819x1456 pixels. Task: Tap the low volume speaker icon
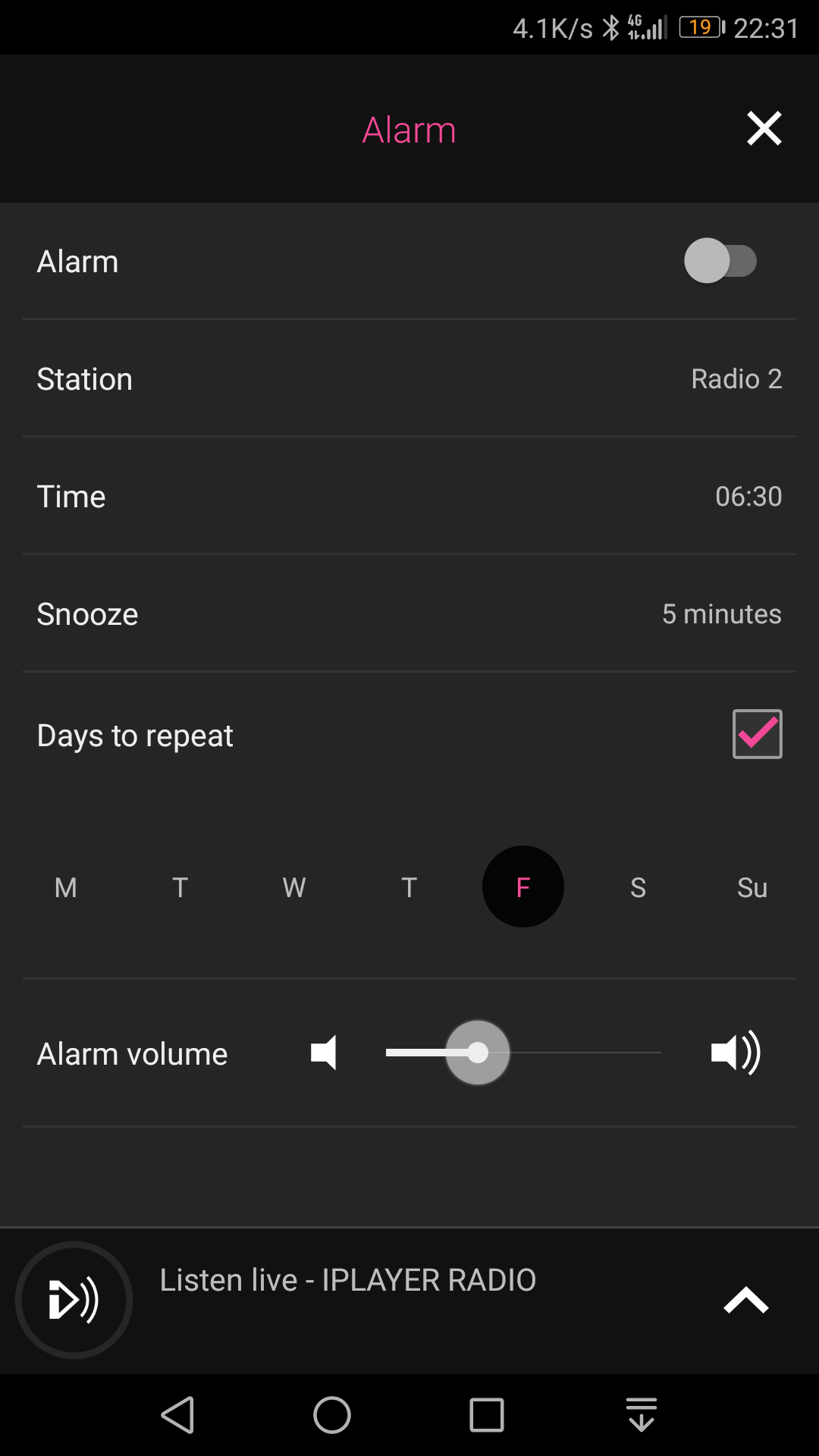click(x=325, y=1053)
